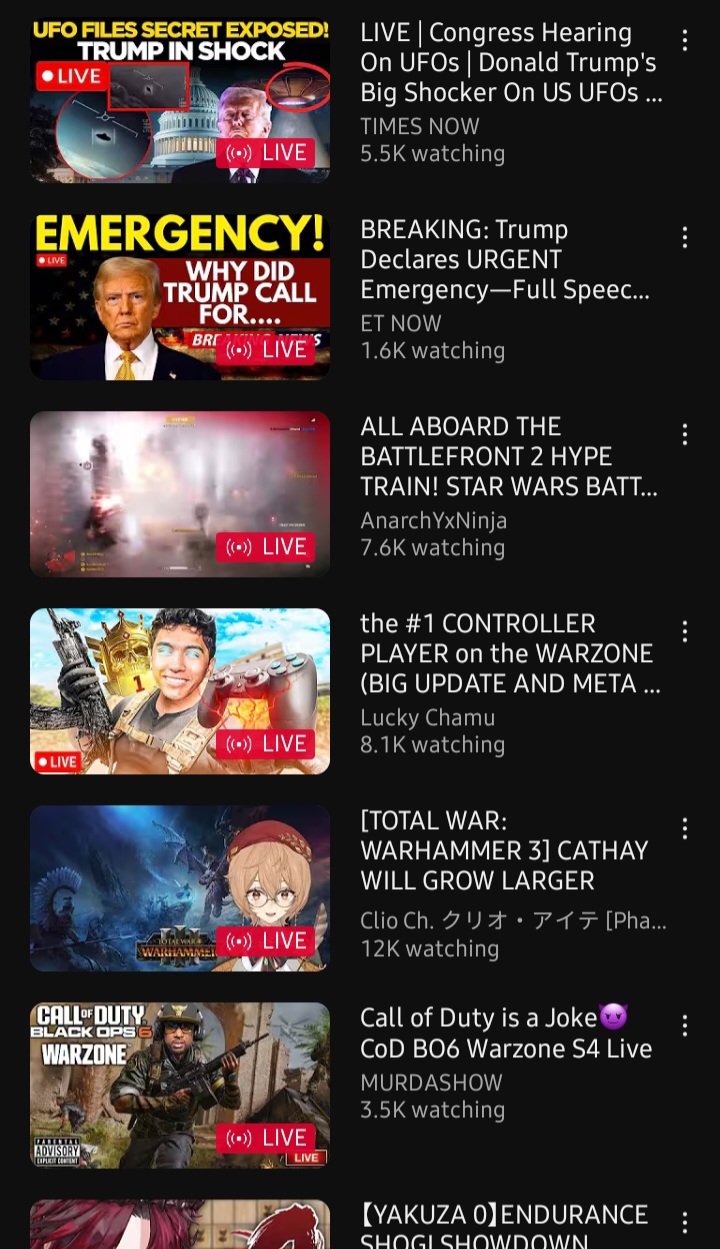The image size is (720, 1249).
Task: Open more options for TIMES NOW video
Action: (685, 41)
